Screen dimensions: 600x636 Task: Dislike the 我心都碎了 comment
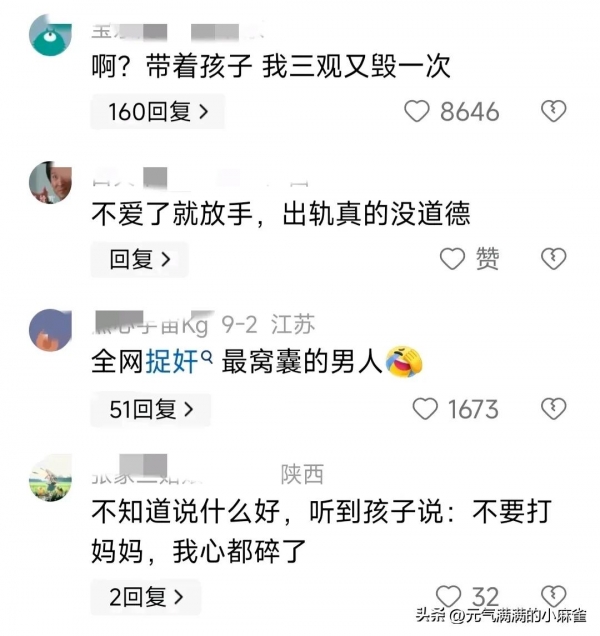pos(553,598)
